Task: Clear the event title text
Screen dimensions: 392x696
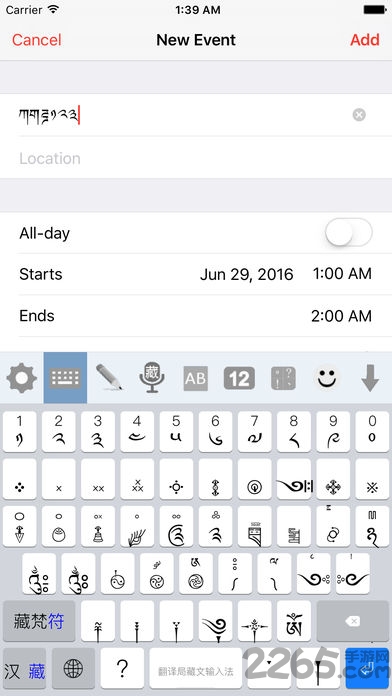Action: (359, 115)
